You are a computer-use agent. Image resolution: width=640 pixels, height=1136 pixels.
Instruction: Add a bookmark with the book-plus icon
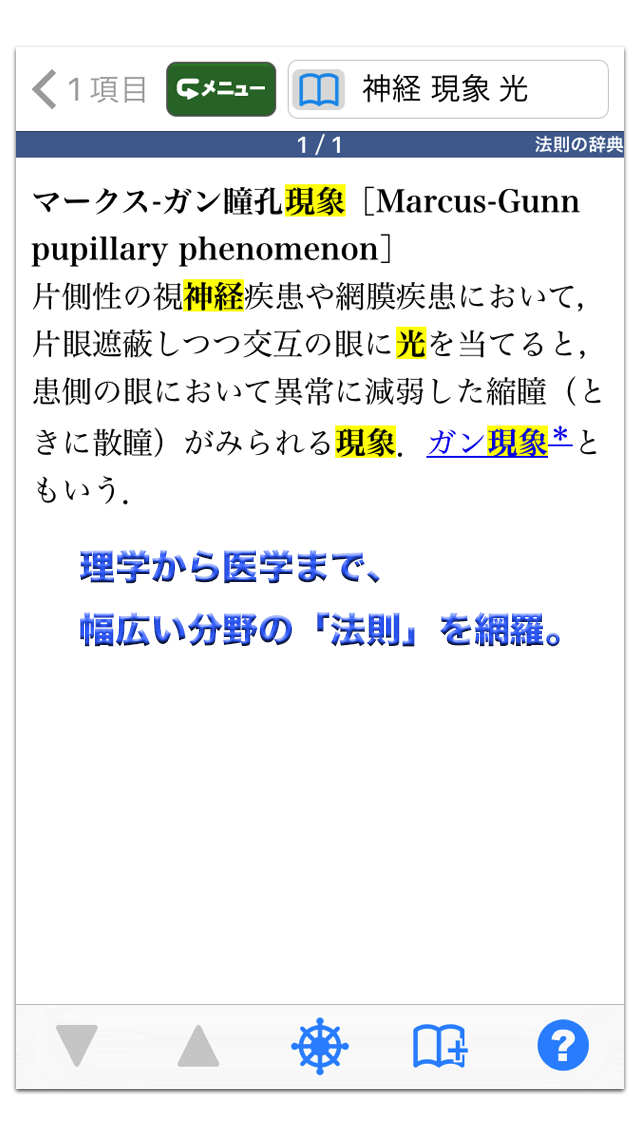pyautogui.click(x=441, y=1046)
